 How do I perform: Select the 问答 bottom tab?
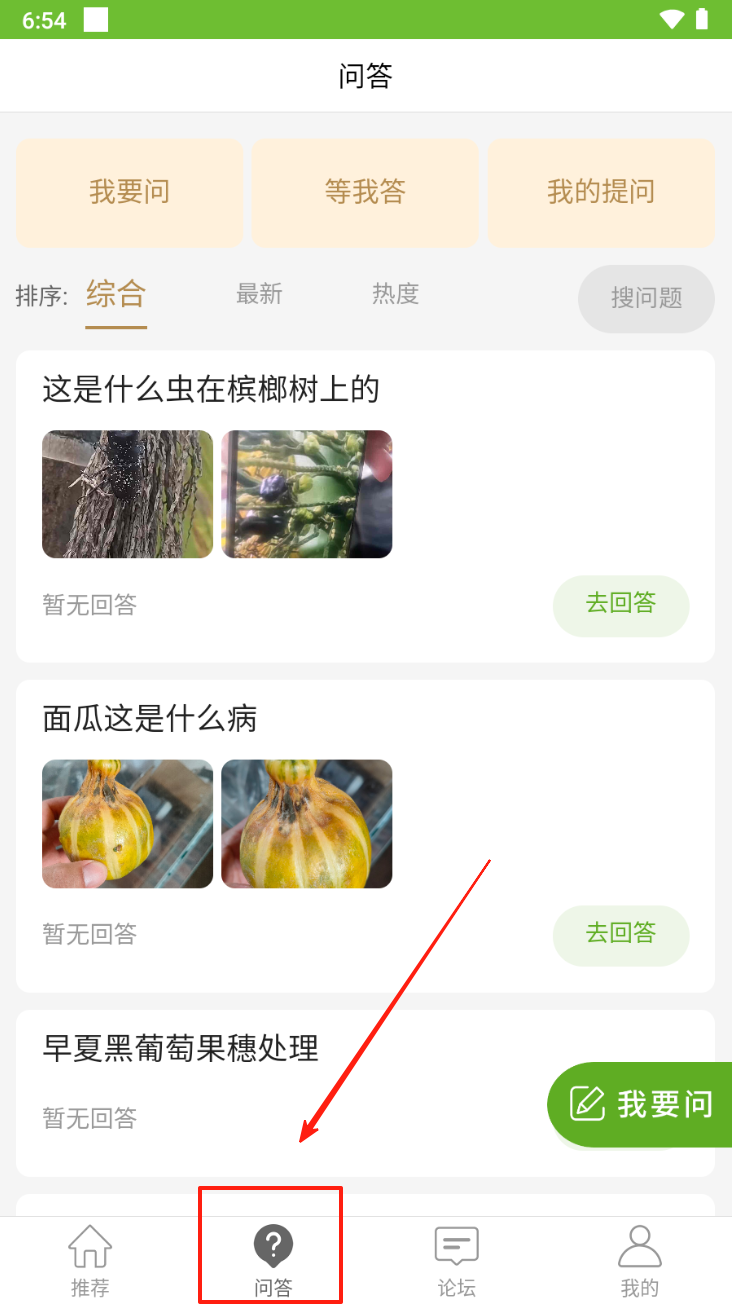click(x=272, y=1260)
